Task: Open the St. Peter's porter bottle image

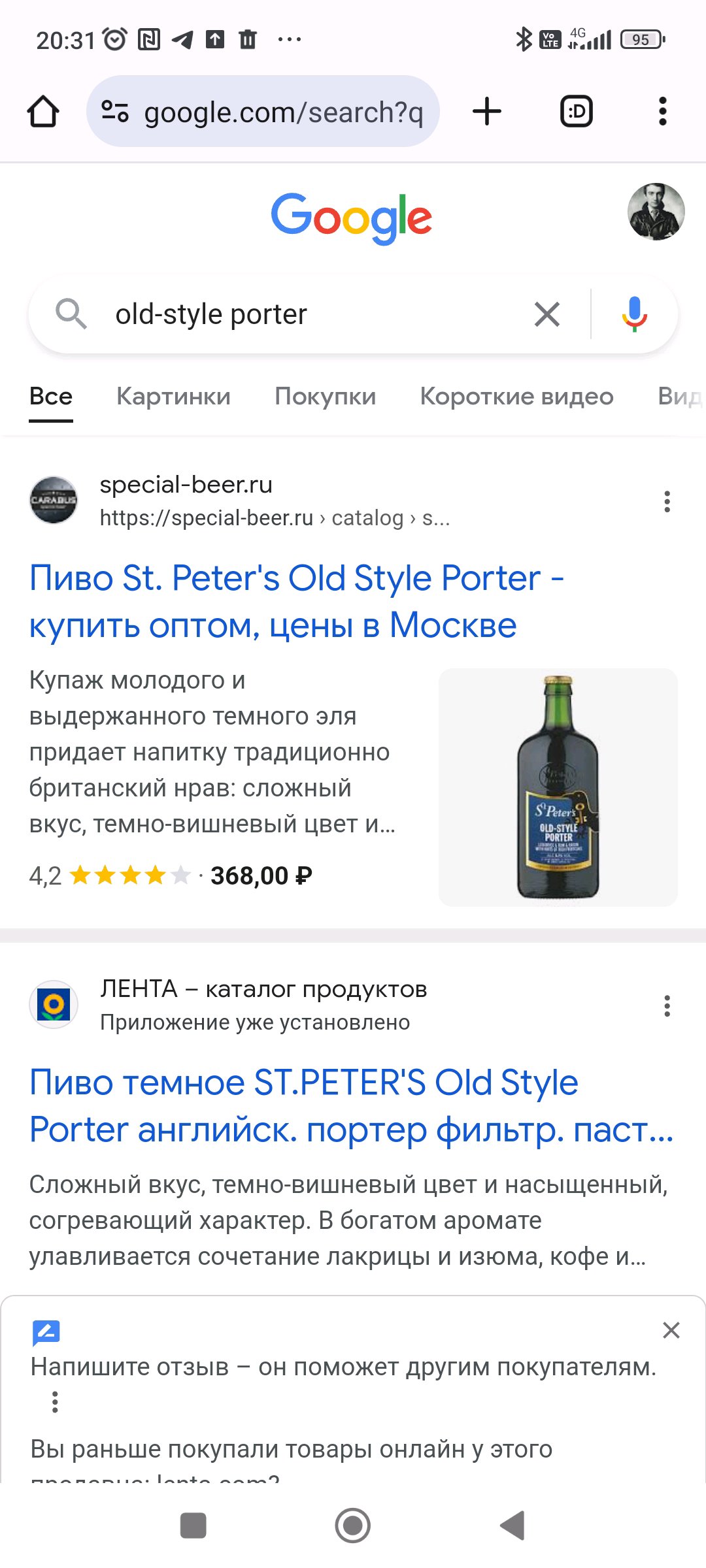Action: tap(558, 787)
